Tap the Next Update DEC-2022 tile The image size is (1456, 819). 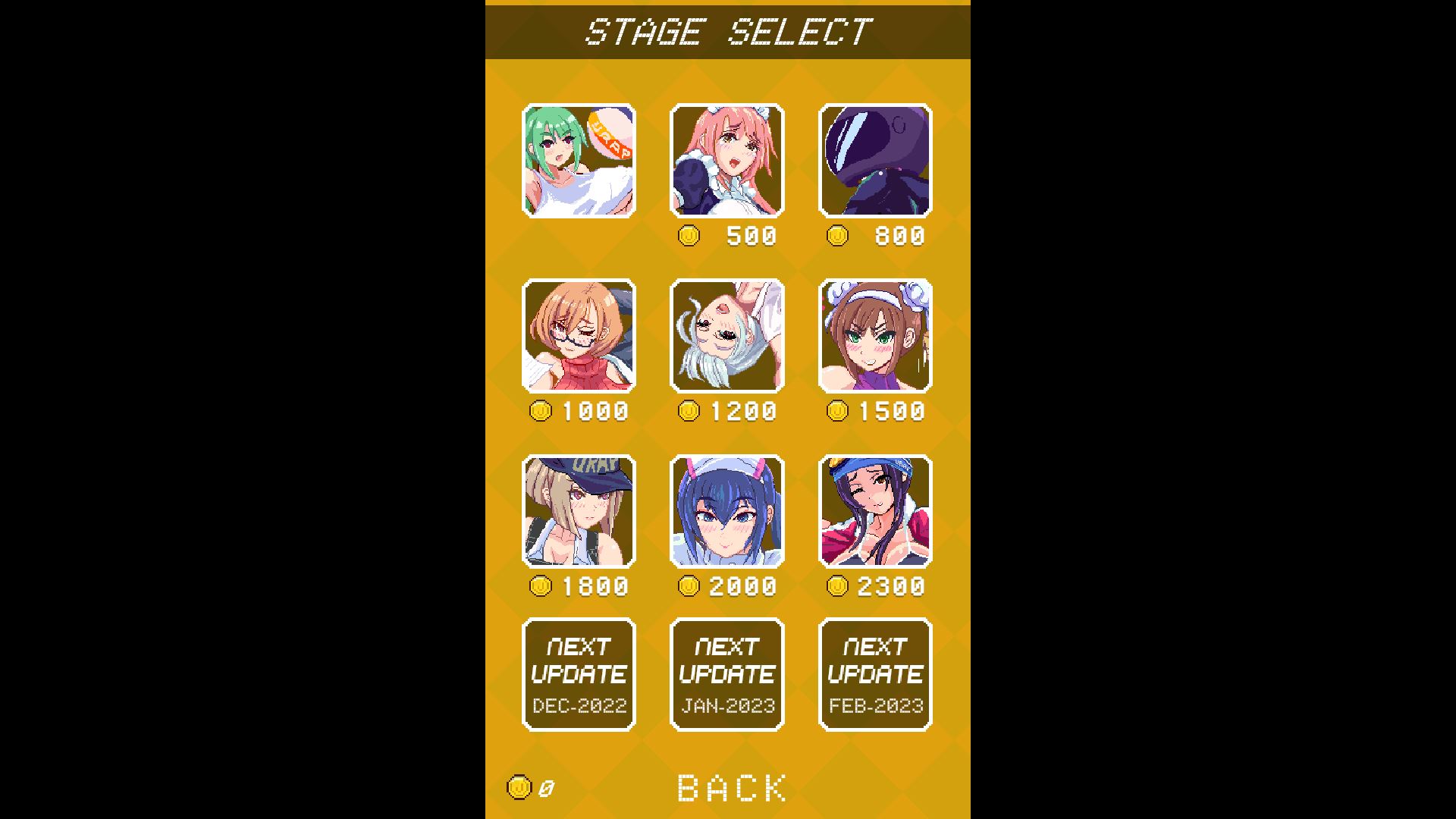pyautogui.click(x=579, y=675)
